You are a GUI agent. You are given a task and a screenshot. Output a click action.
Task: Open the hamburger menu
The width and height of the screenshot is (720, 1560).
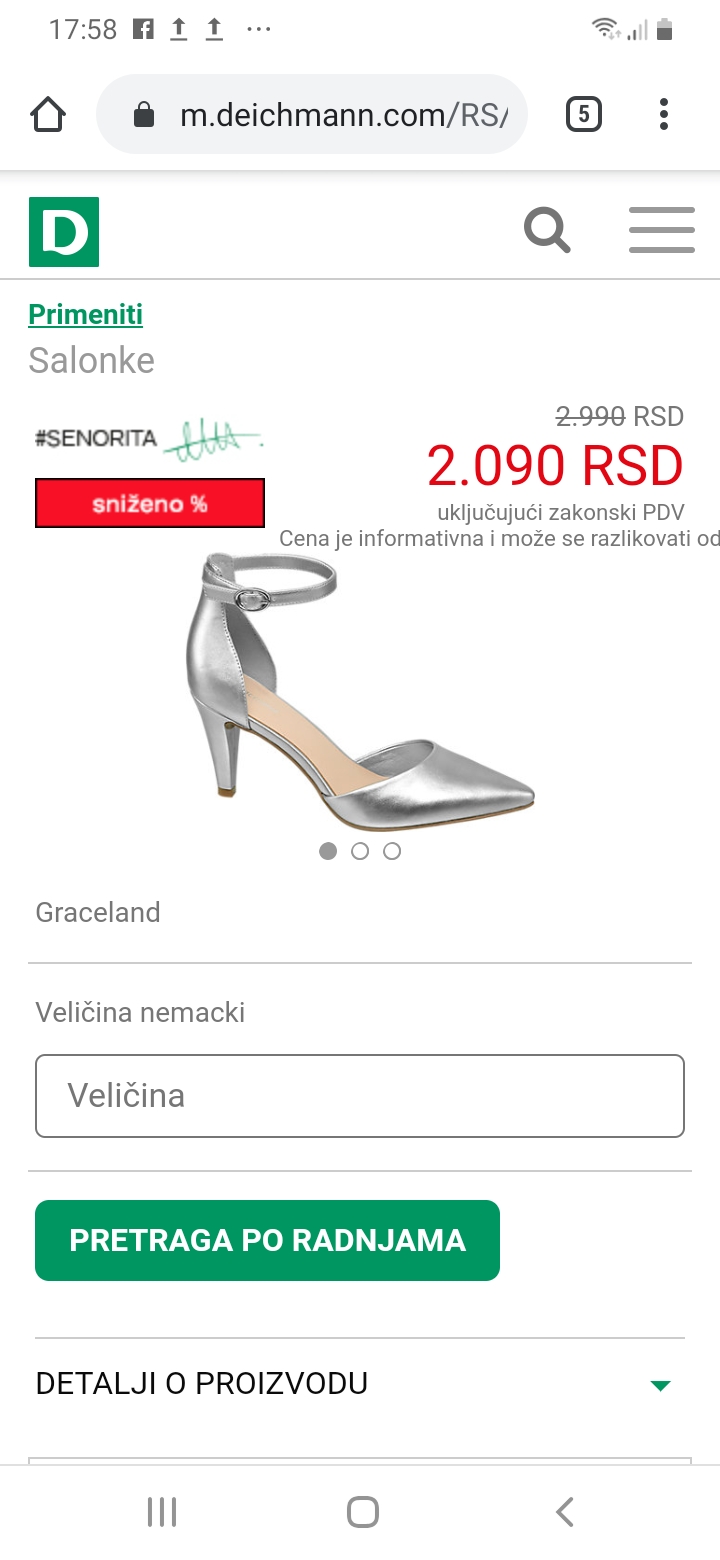[x=662, y=231]
